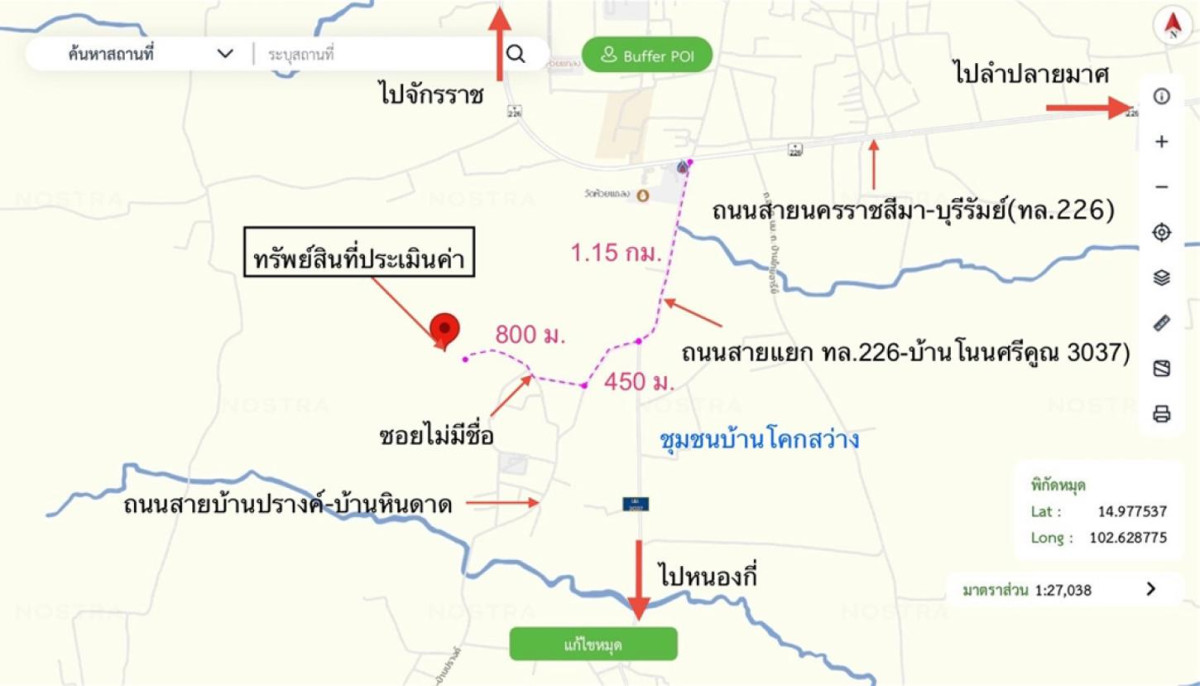Expand the มาตราส่วน scale chevron
The width and height of the screenshot is (1200, 686).
pos(1151,589)
